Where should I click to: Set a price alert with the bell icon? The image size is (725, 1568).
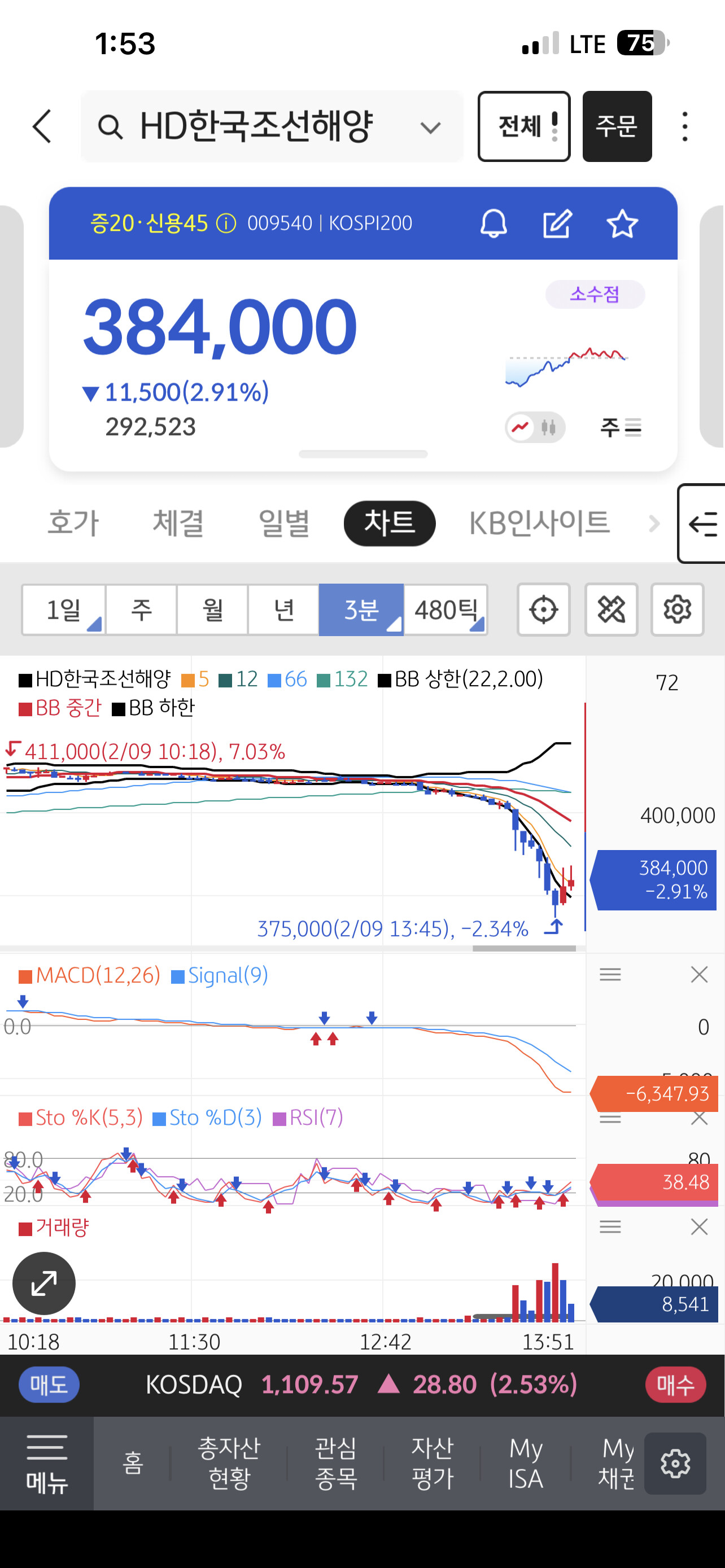pyautogui.click(x=493, y=224)
